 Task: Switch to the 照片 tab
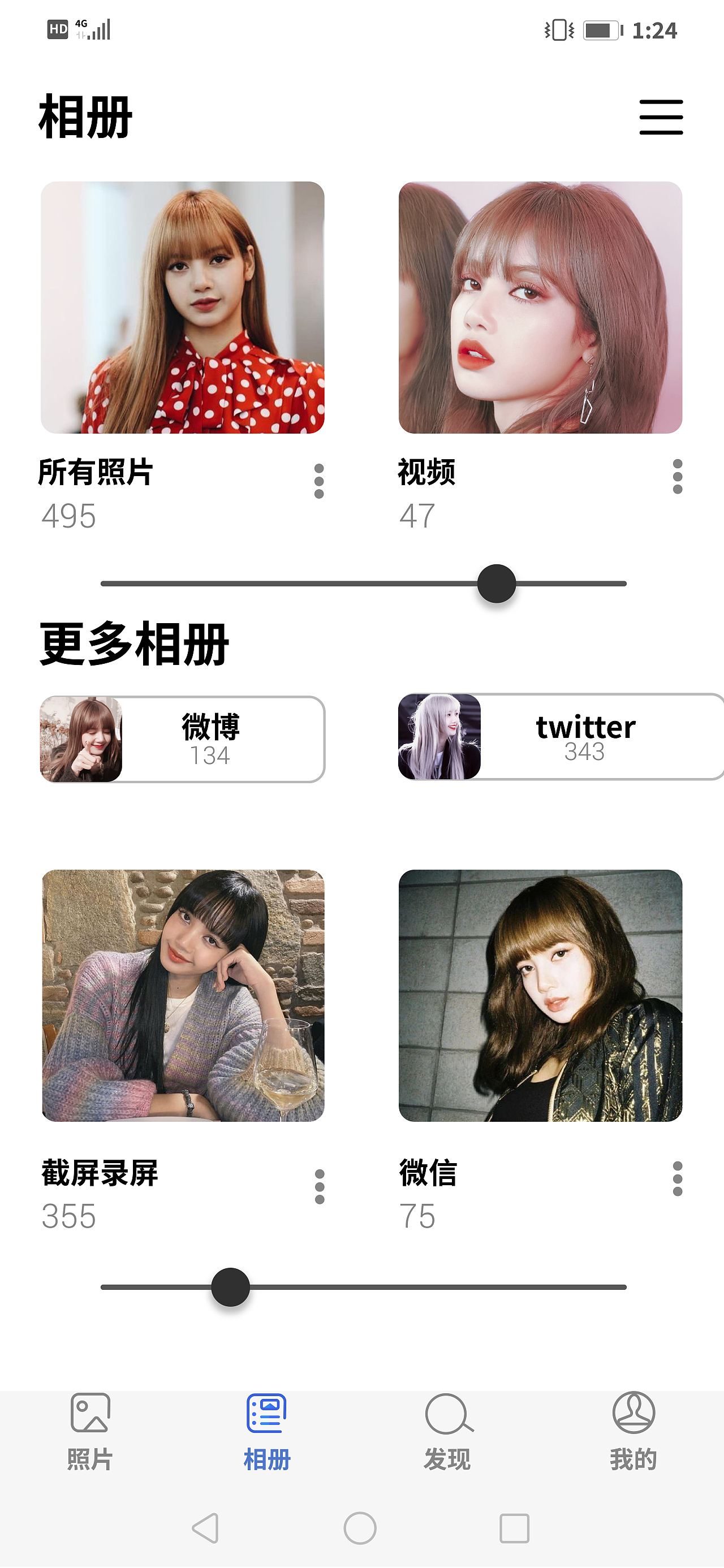90,1432
